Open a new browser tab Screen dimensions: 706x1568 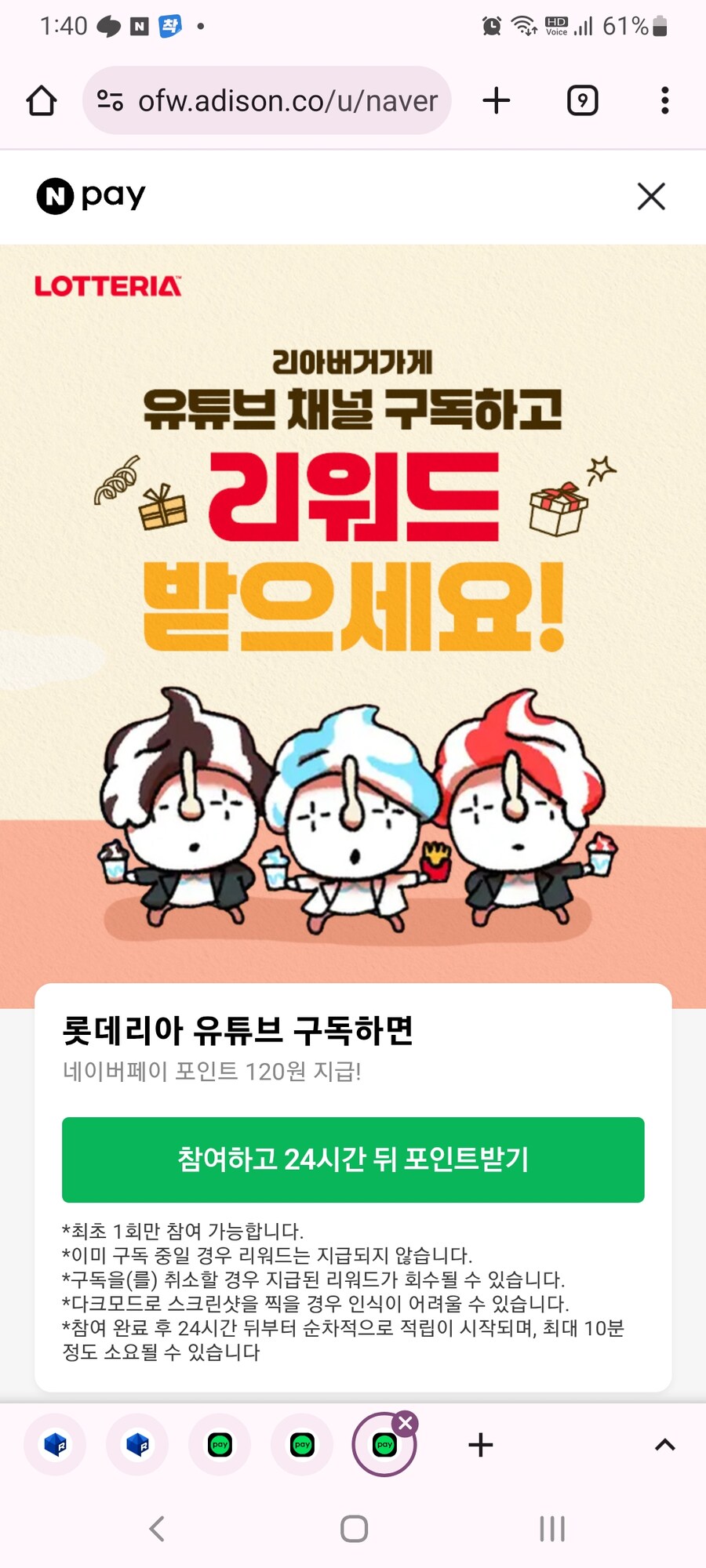(x=496, y=101)
